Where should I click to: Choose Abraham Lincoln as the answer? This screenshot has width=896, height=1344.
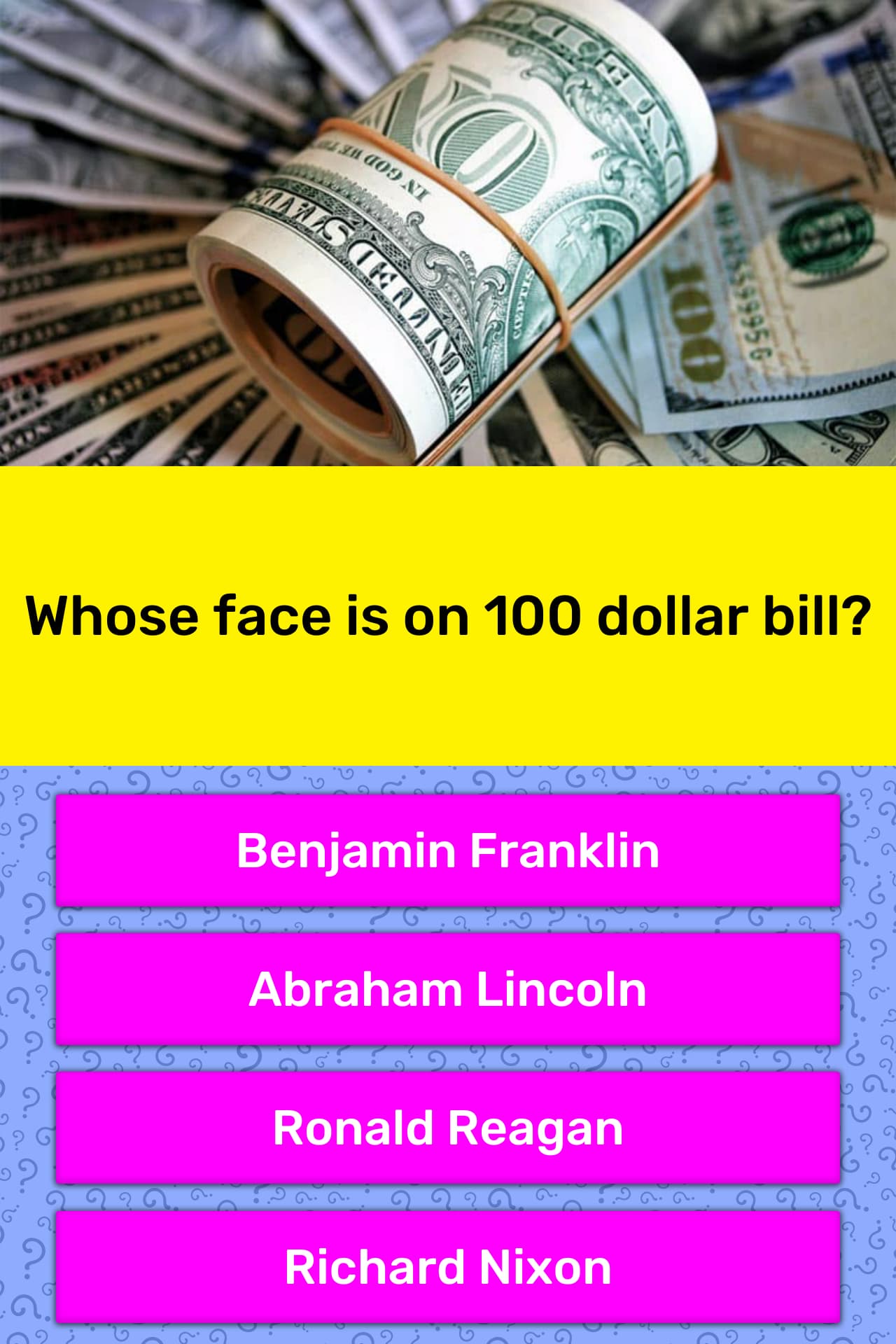click(x=448, y=989)
